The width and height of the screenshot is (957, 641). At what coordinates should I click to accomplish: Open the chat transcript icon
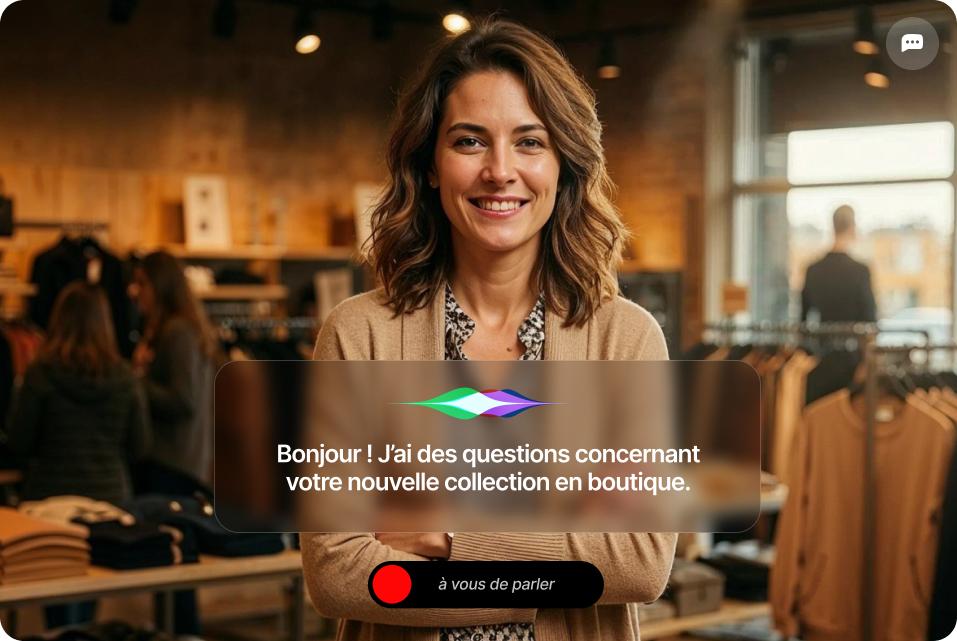click(x=912, y=43)
